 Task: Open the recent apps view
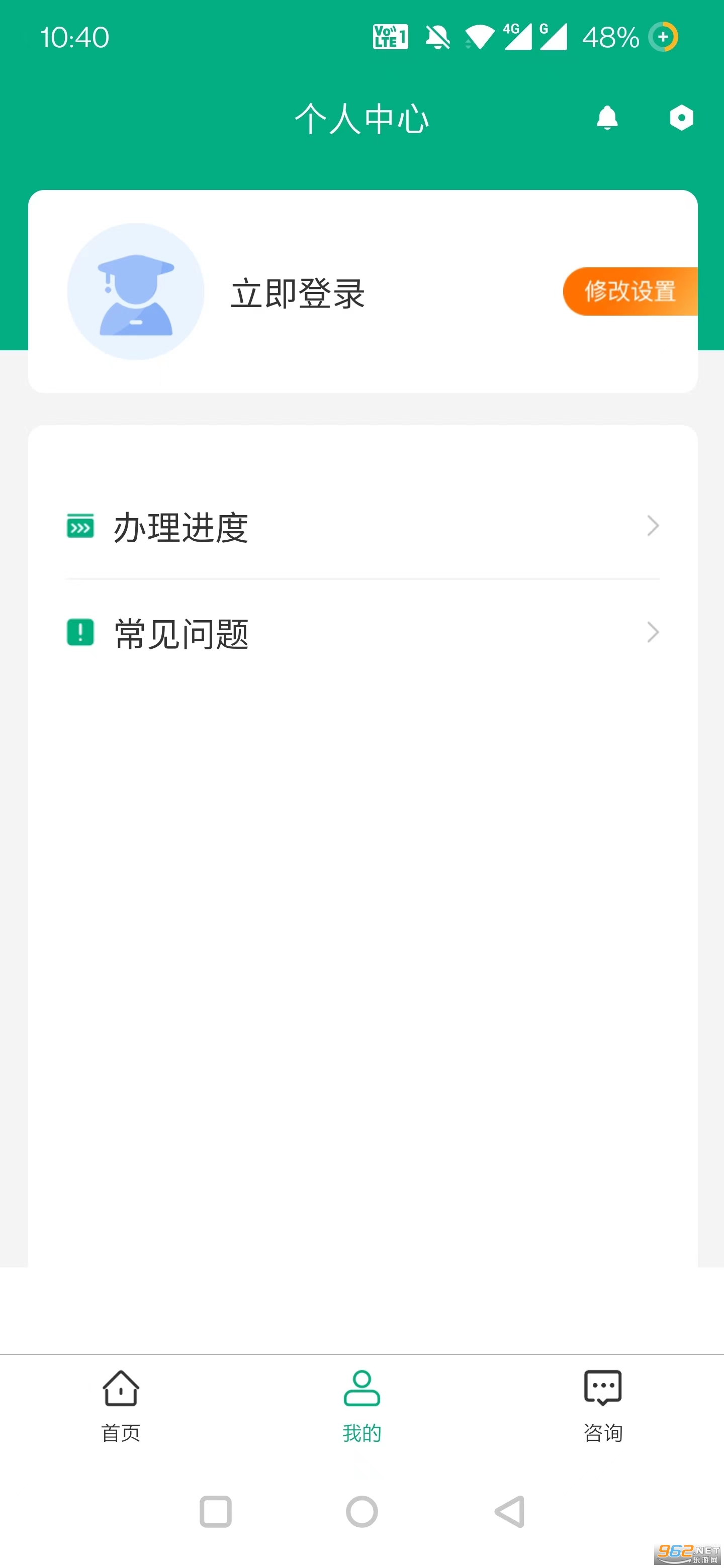pos(216,1511)
